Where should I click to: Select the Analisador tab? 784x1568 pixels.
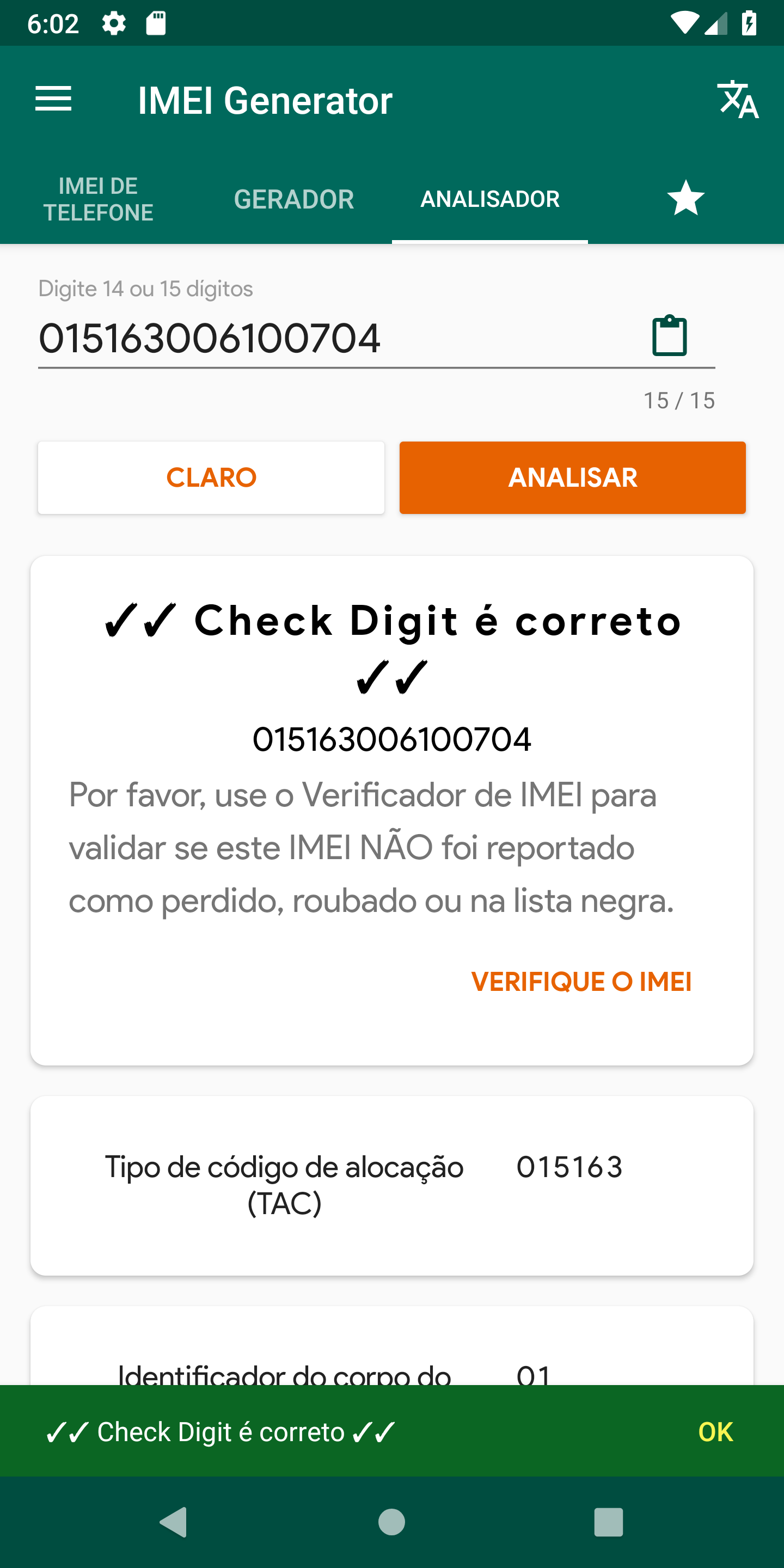[490, 199]
